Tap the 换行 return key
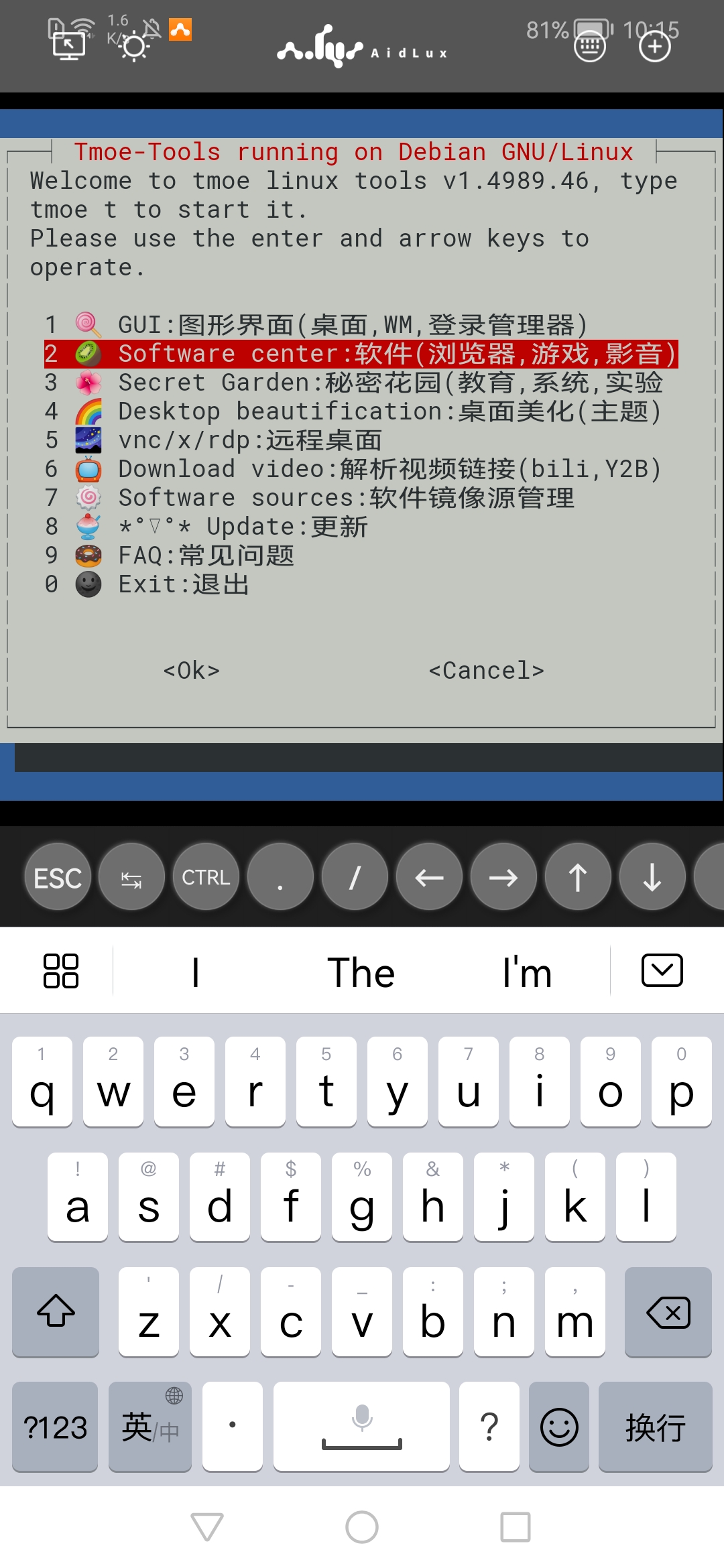The width and height of the screenshot is (724, 1568). (x=654, y=1427)
